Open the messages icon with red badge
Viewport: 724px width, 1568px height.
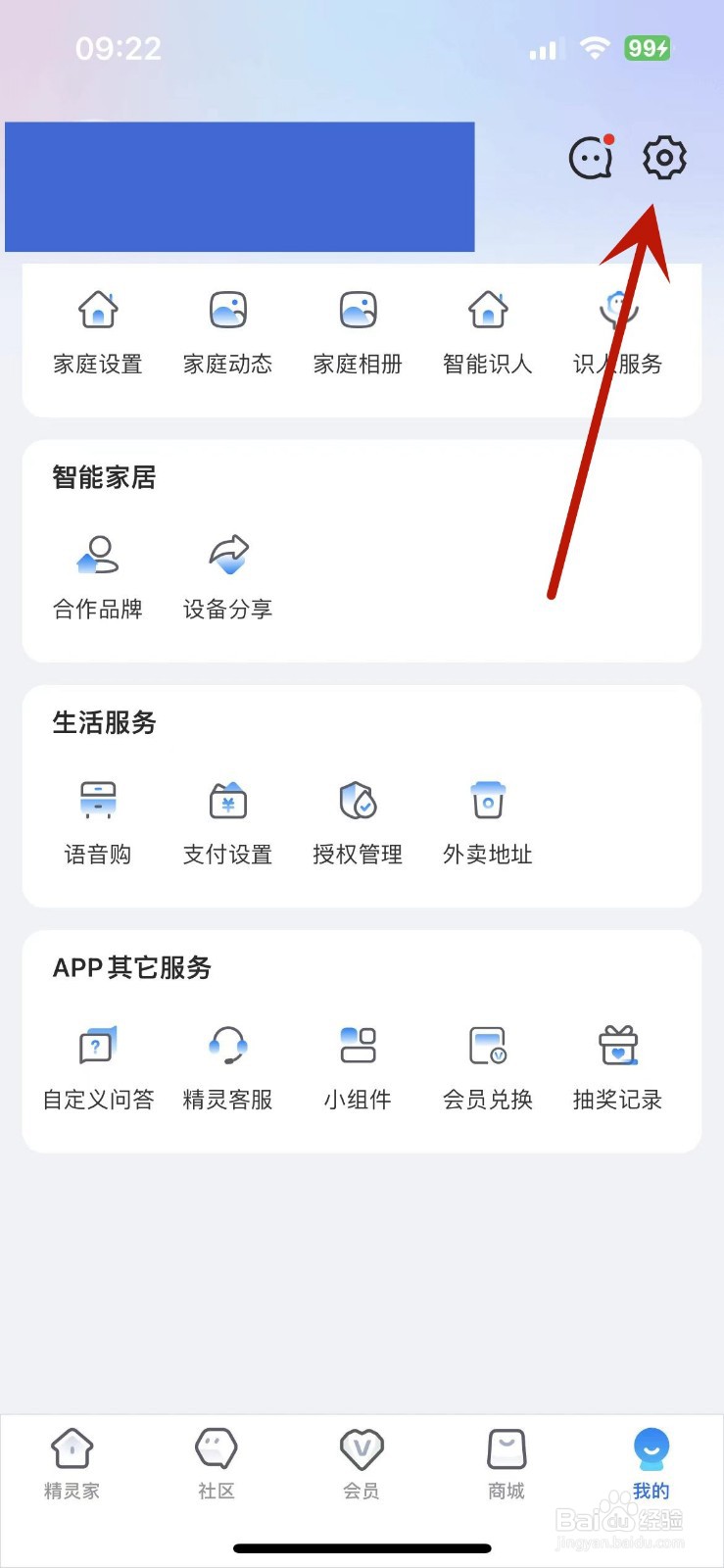click(591, 157)
